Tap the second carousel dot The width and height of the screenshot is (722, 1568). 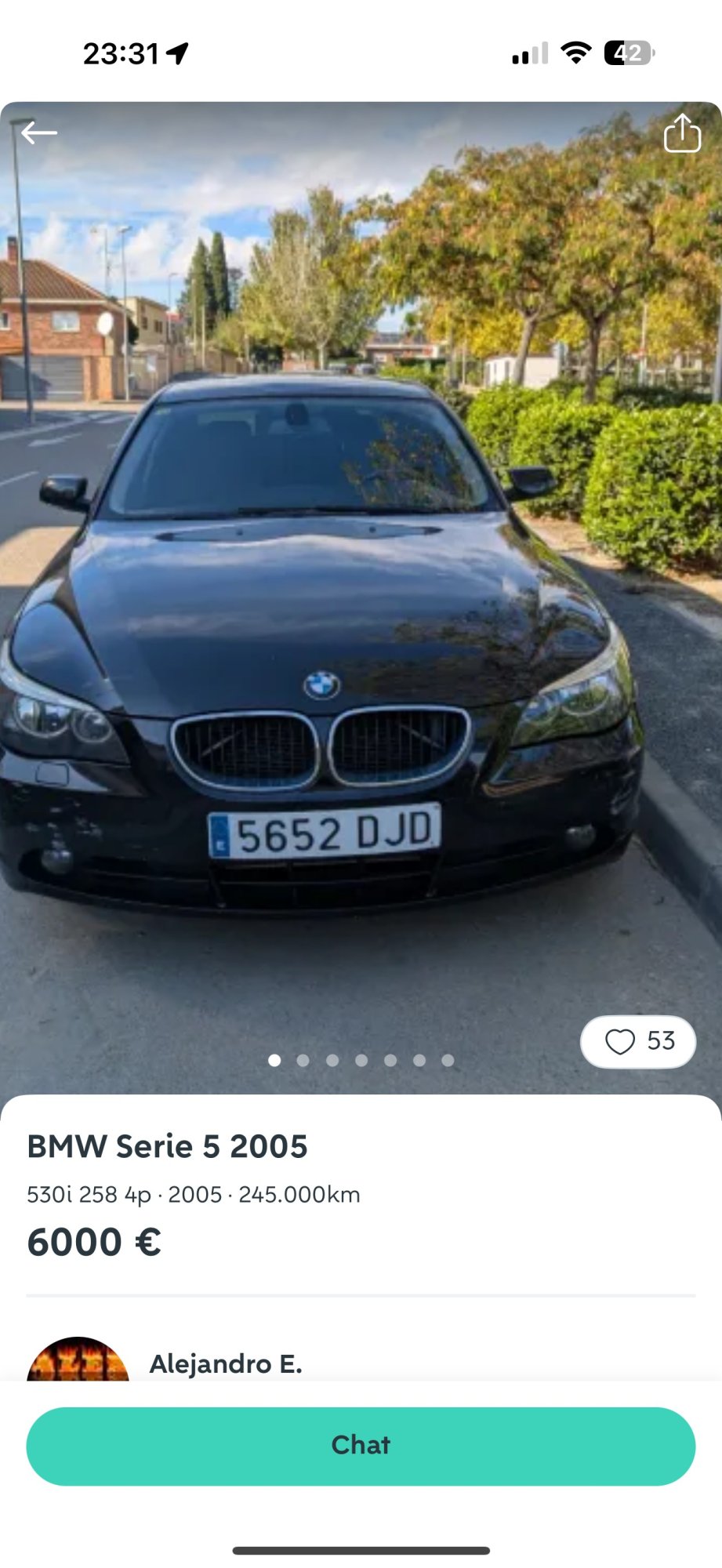click(x=303, y=1060)
